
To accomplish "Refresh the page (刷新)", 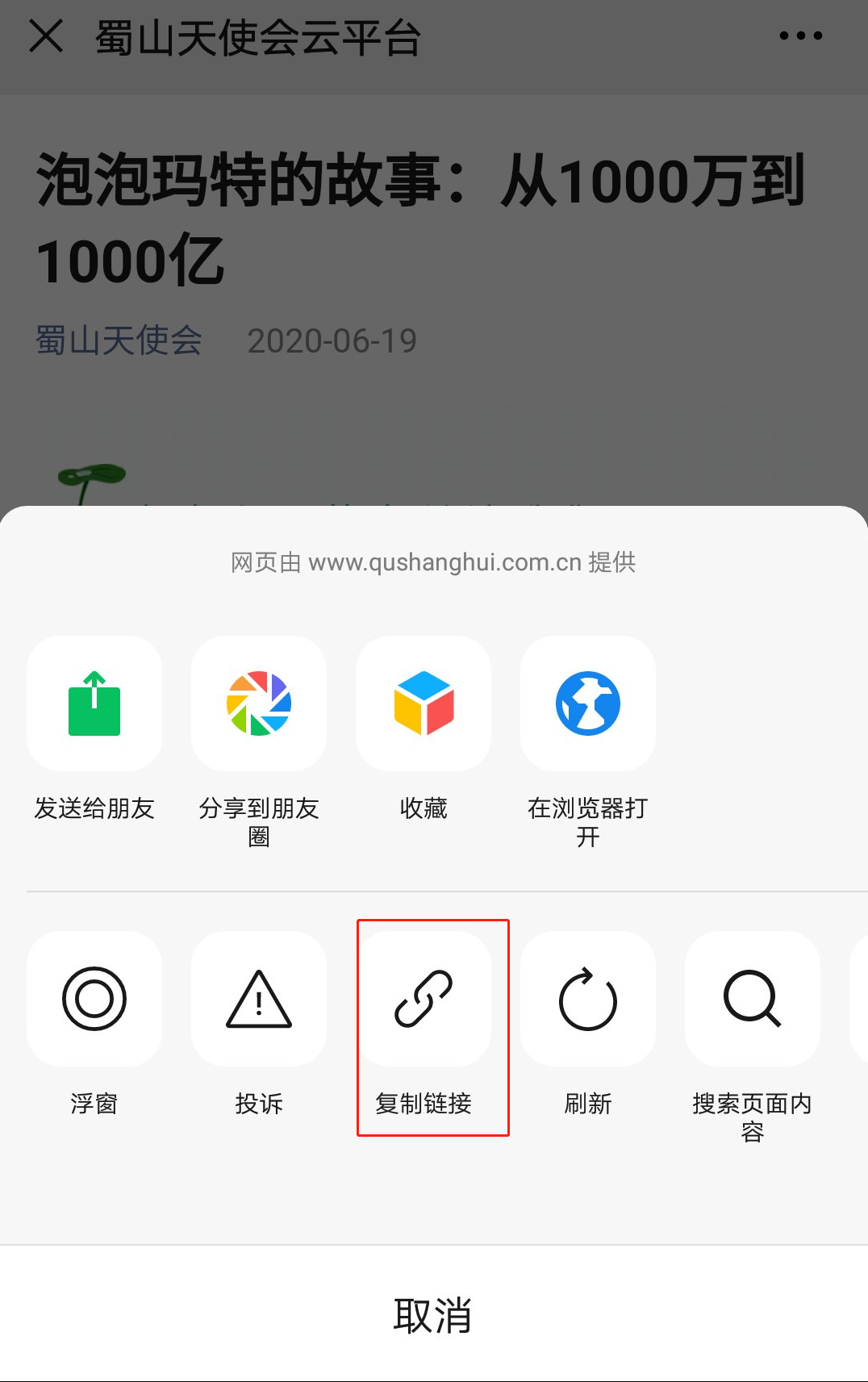I will [588, 999].
